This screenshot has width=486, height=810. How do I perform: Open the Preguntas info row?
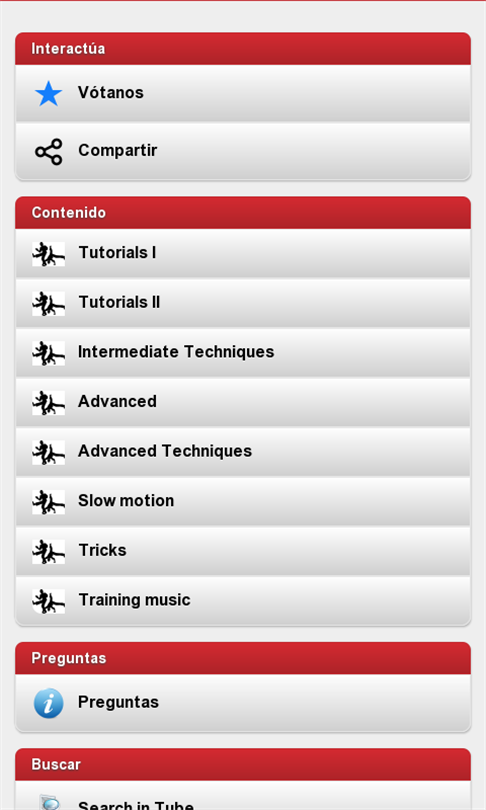point(243,703)
